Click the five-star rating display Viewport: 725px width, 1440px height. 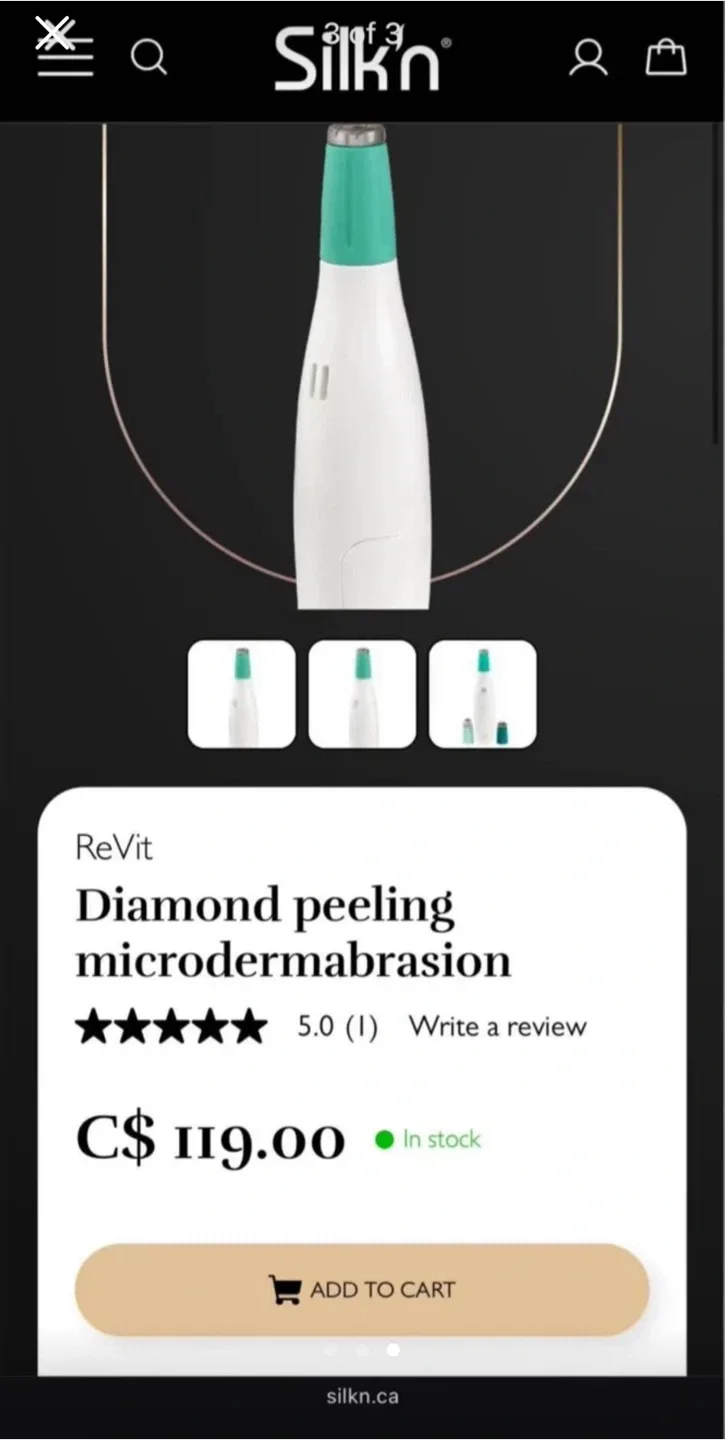pos(170,1026)
